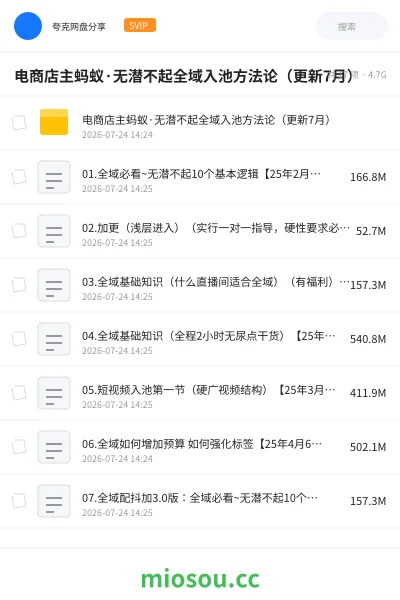Open file 06.全域如何增加预算
400x600 pixels.
point(200,447)
